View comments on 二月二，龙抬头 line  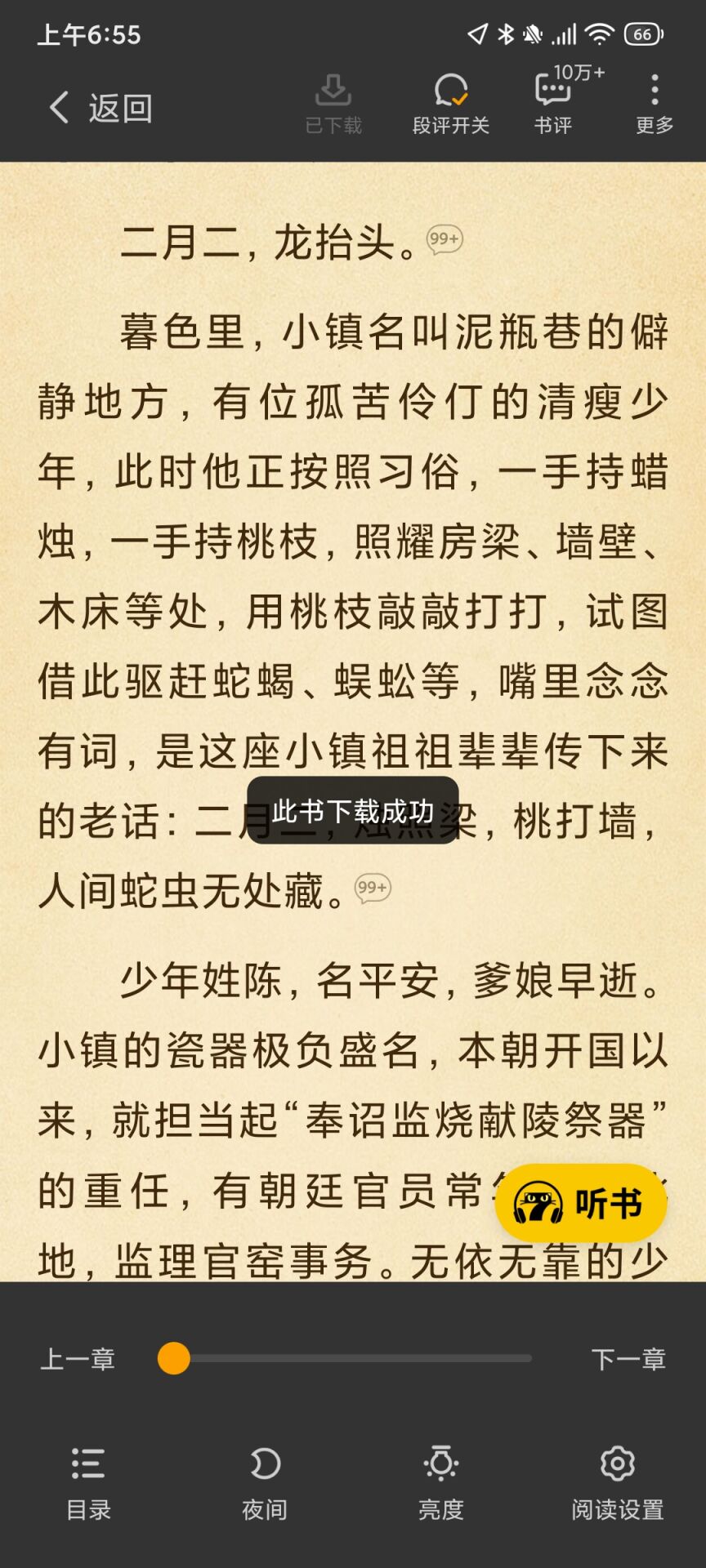pos(445,239)
